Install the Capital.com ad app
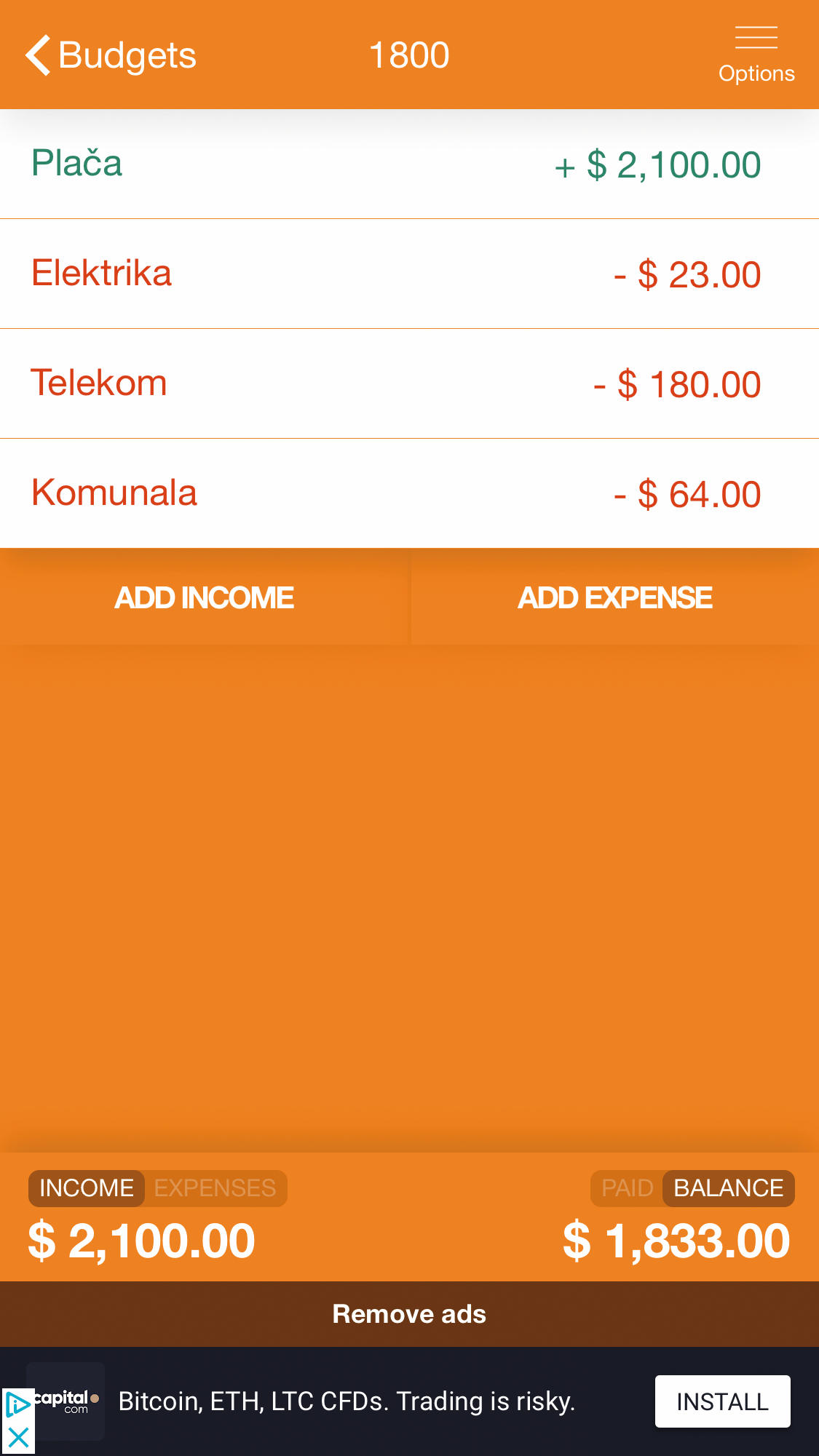The height and width of the screenshot is (1456, 819). [722, 1401]
